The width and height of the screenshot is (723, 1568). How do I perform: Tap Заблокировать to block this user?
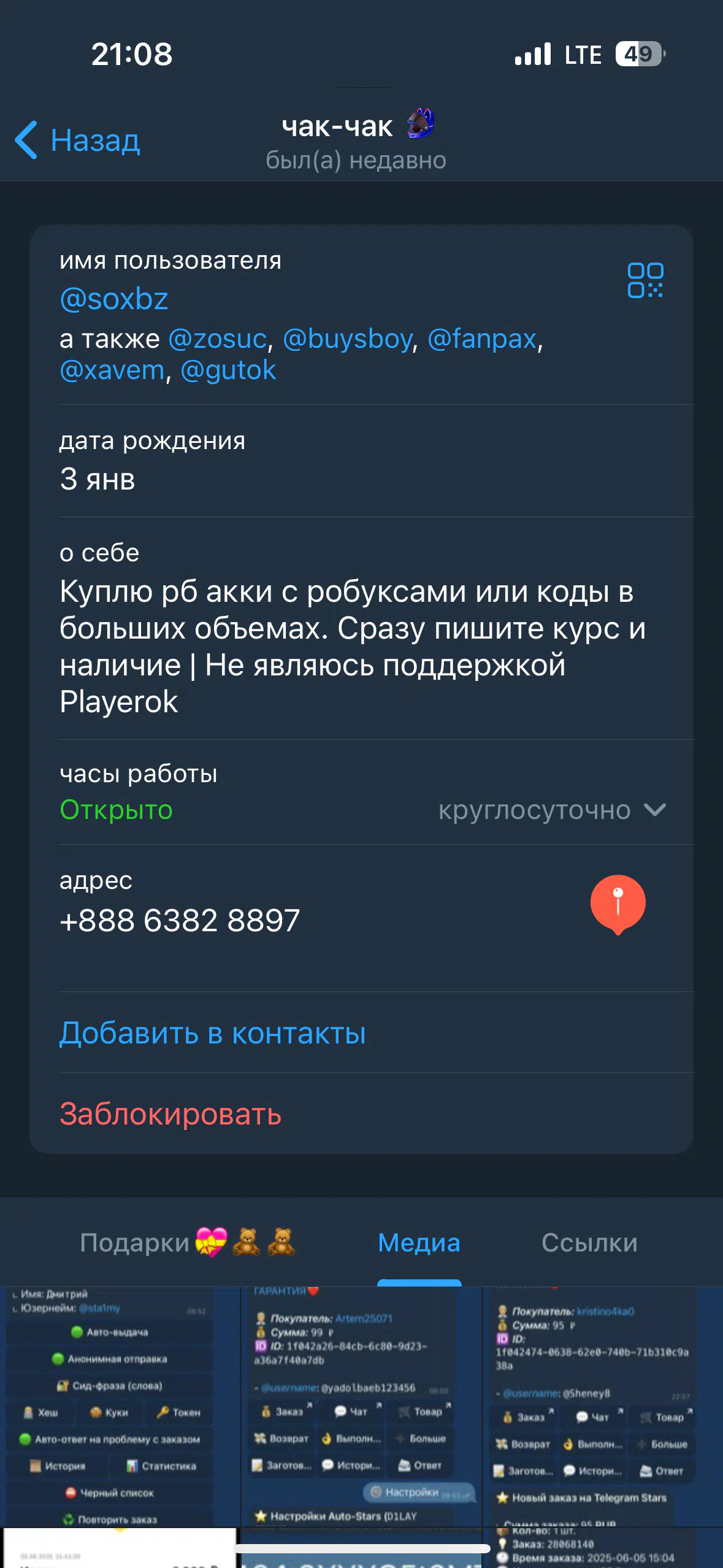tap(170, 1114)
